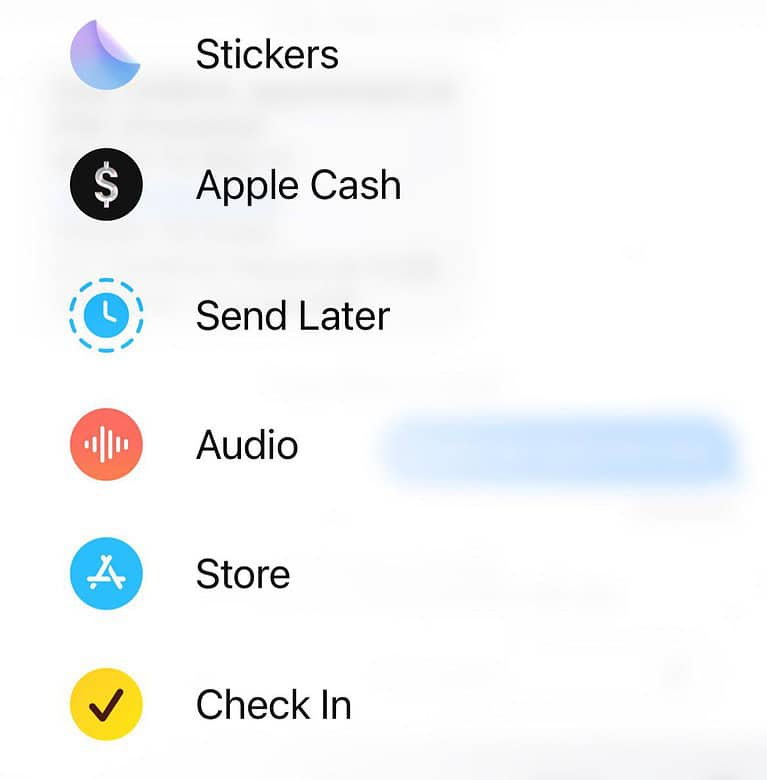The image size is (767, 780).
Task: Tap the yellow Check In checkmark icon
Action: tap(106, 704)
